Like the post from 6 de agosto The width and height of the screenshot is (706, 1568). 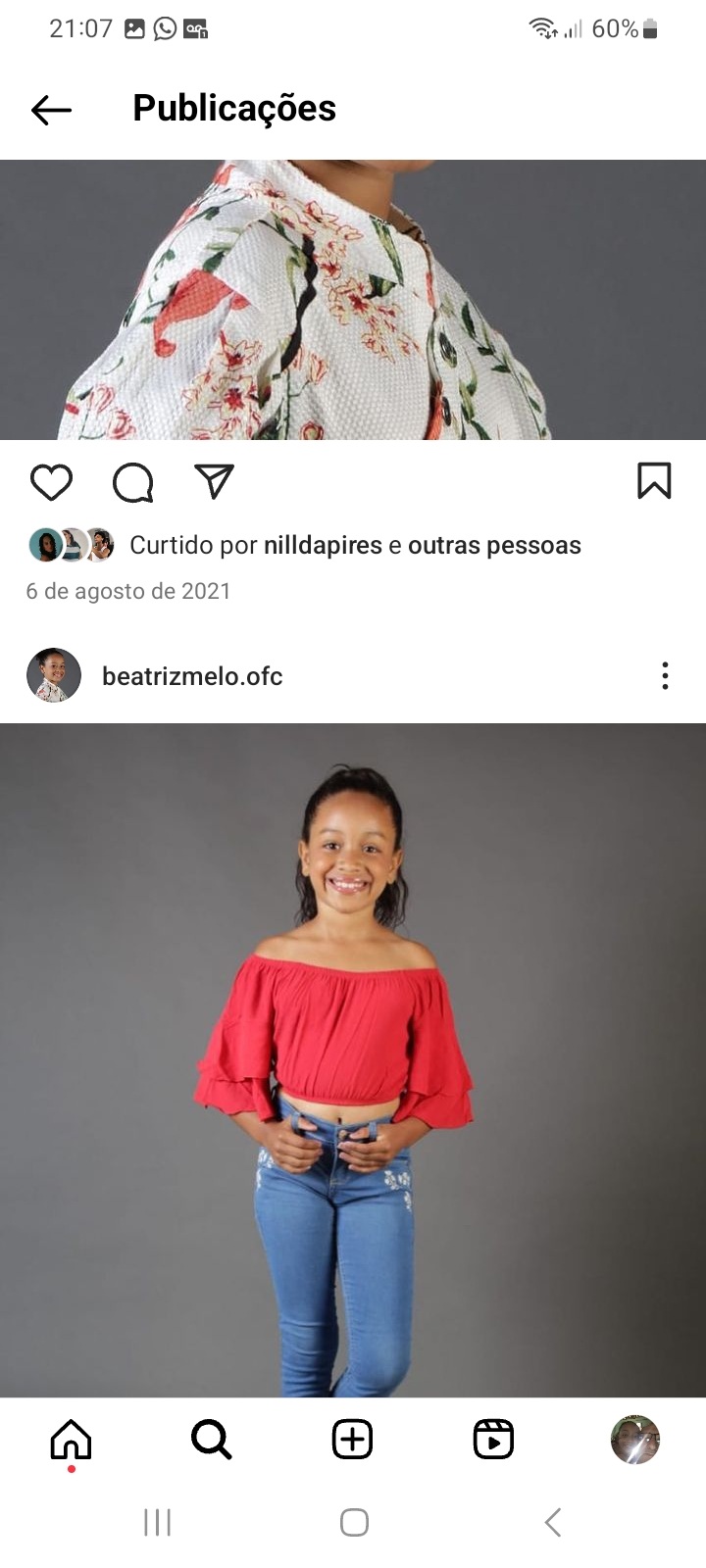coord(51,482)
